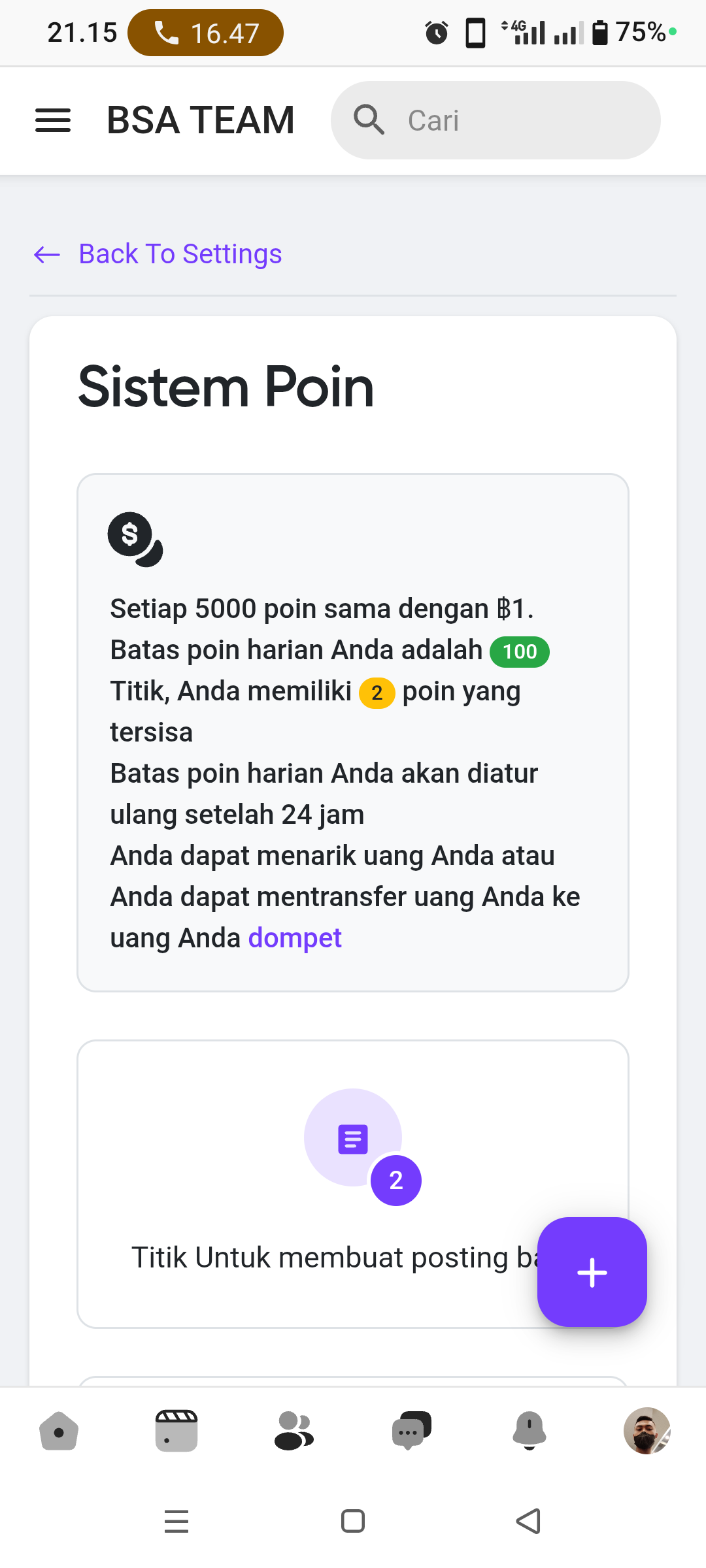
Task: Switch to the home tab
Action: pos(59,1431)
